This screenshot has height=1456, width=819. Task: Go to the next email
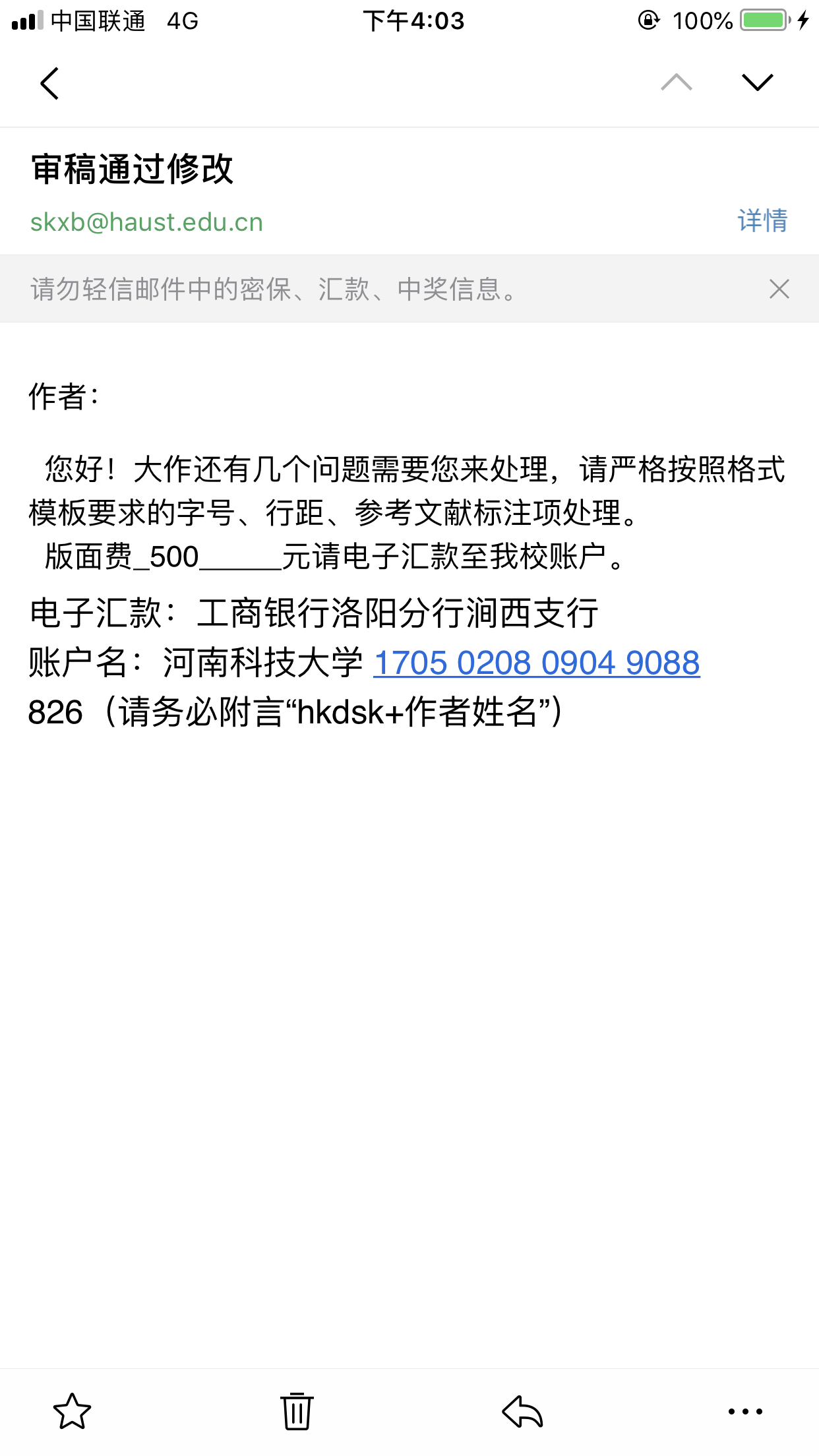coord(757,82)
